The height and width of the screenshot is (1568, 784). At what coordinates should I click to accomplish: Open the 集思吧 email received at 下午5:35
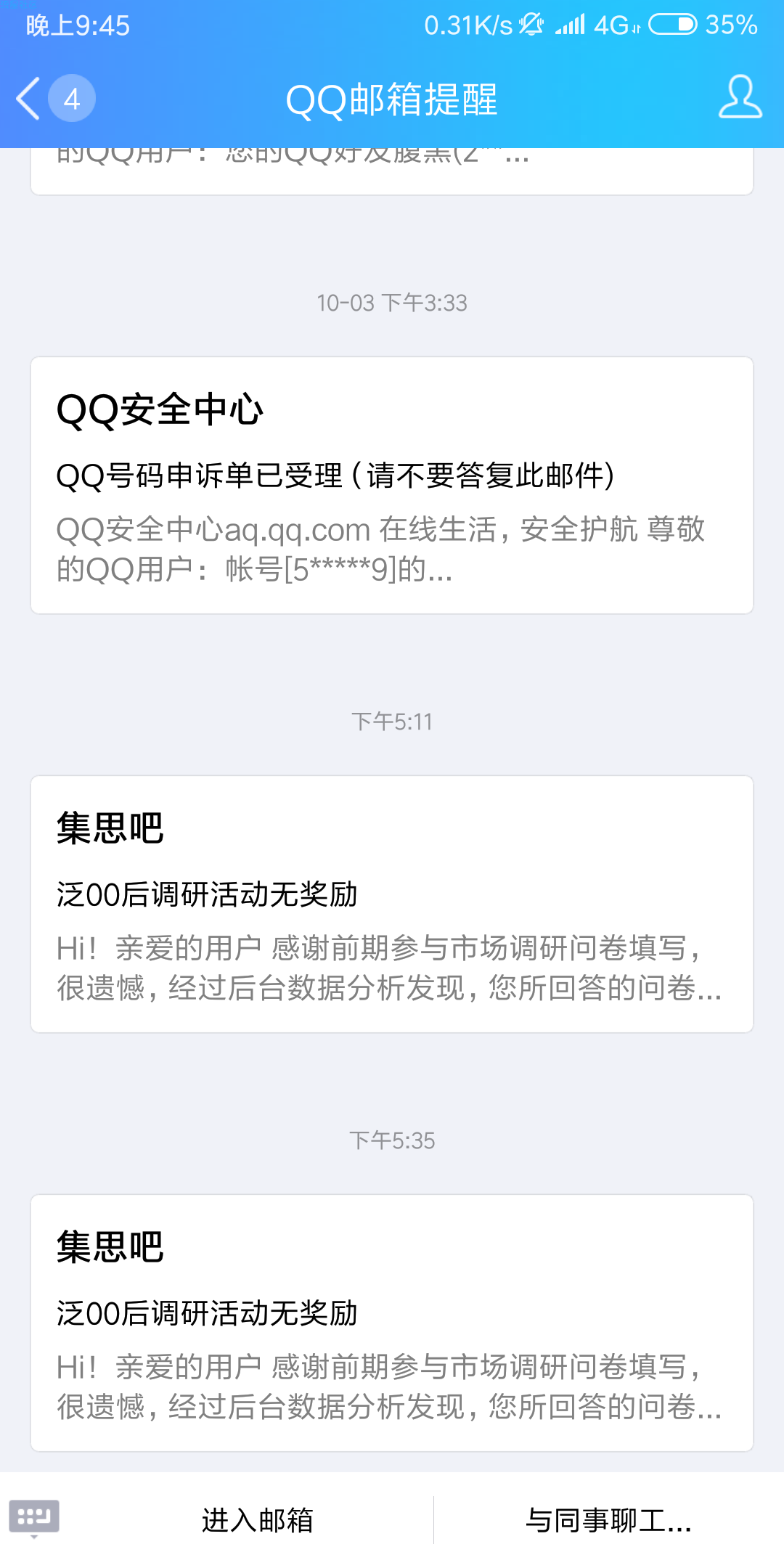[x=392, y=1323]
